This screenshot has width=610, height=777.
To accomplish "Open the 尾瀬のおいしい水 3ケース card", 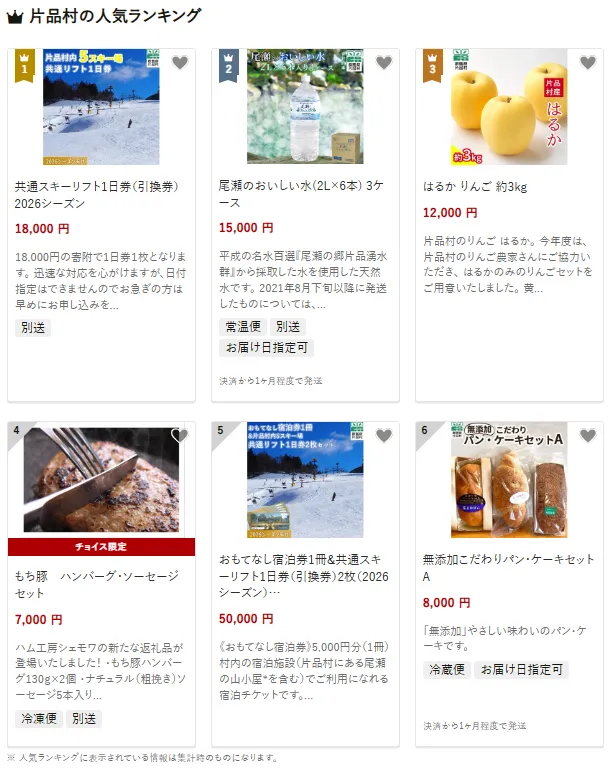I will pyautogui.click(x=300, y=194).
